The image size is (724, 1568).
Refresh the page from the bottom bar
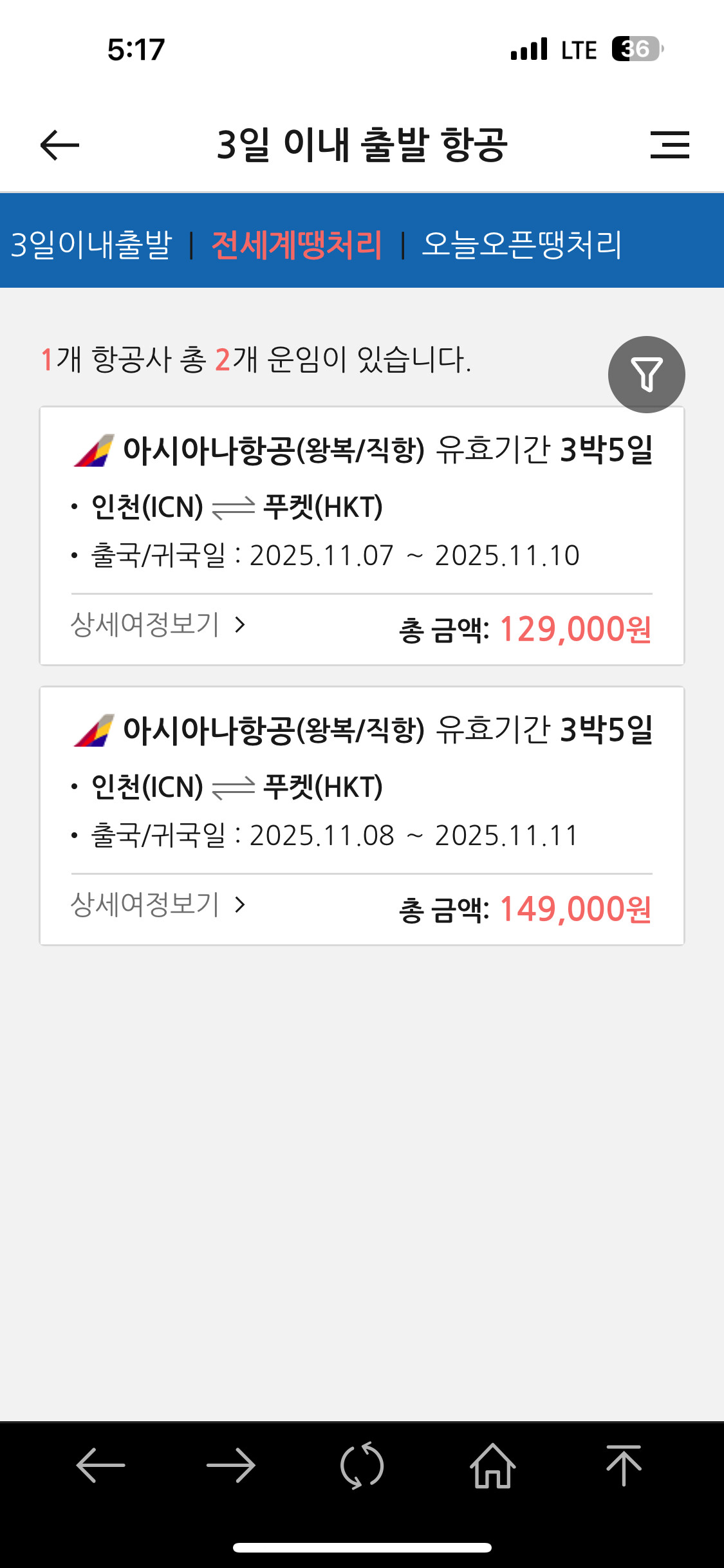tap(362, 1466)
